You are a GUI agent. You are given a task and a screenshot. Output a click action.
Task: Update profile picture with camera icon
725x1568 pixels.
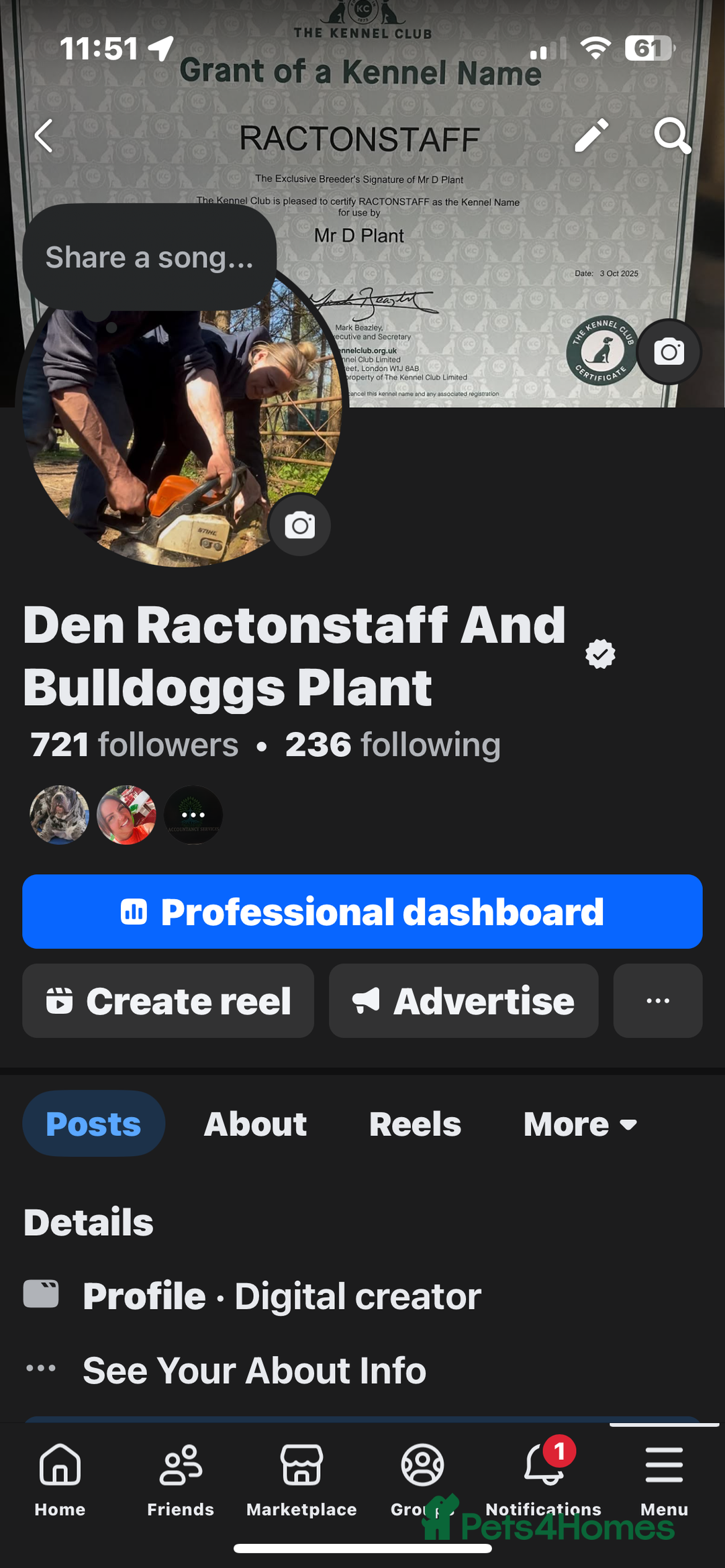point(299,525)
